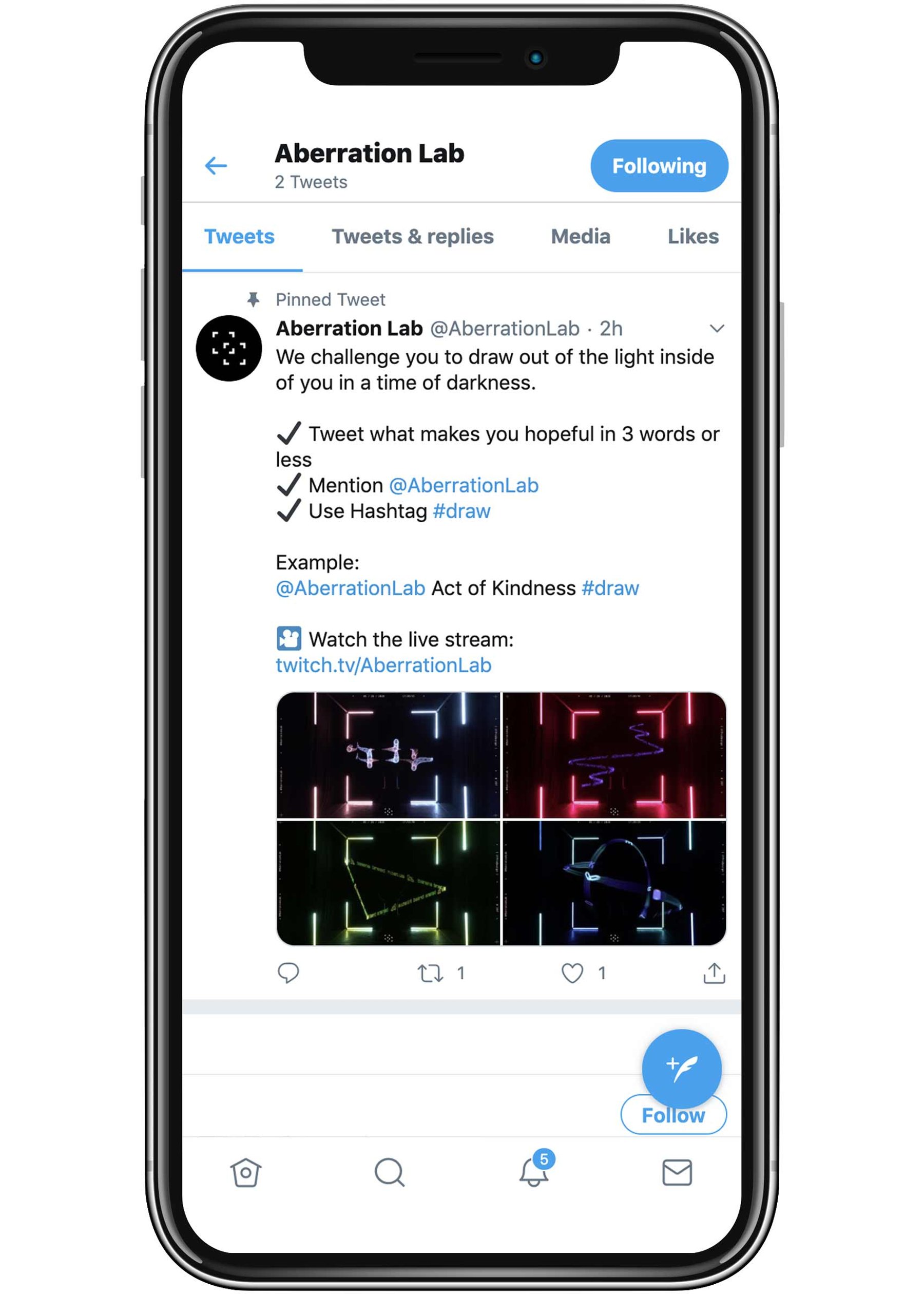View the blue-lit top-left tweet image

click(388, 754)
